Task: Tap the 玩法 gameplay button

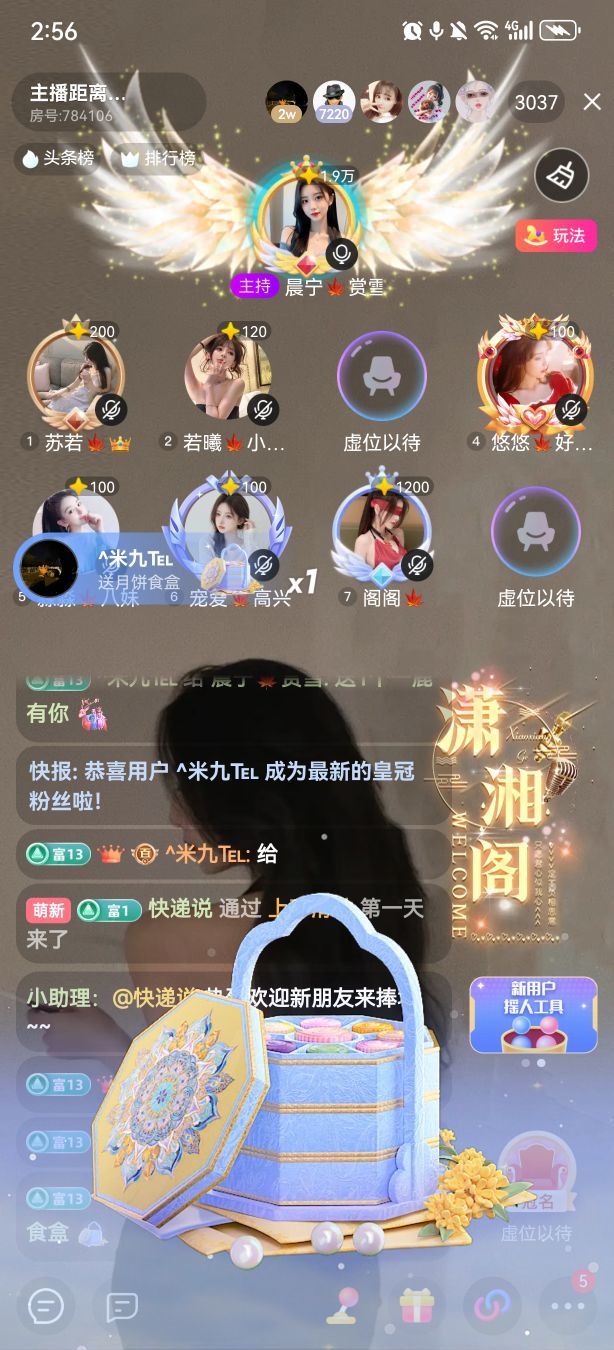Action: 556,236
